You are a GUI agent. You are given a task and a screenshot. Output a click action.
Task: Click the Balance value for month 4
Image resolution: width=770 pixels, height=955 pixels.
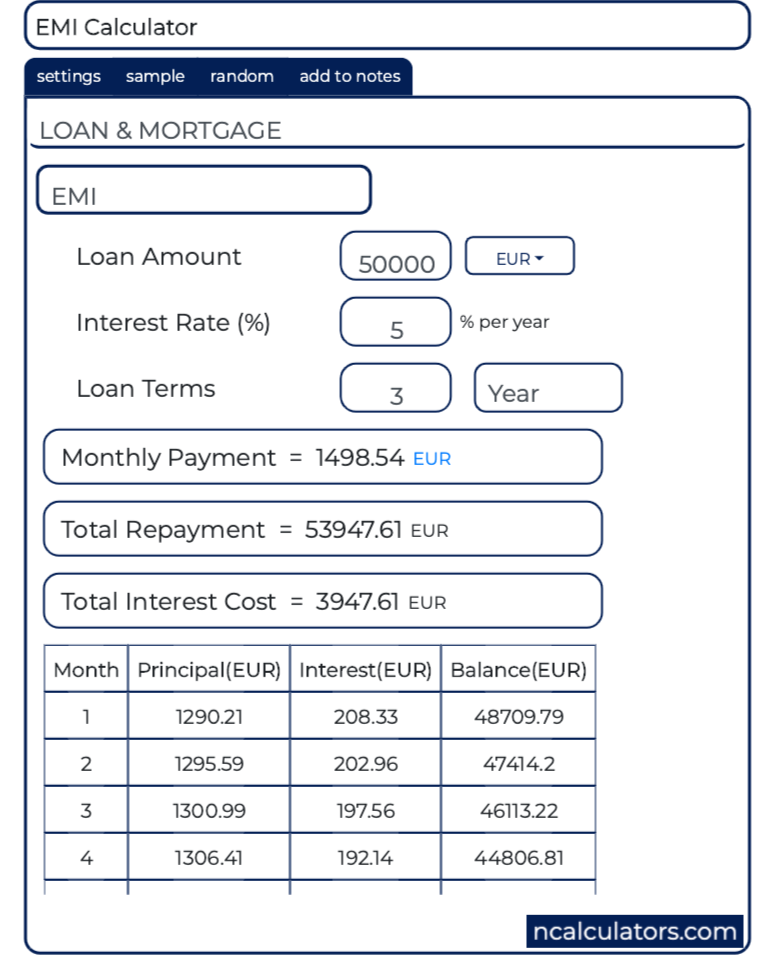[x=517, y=857]
